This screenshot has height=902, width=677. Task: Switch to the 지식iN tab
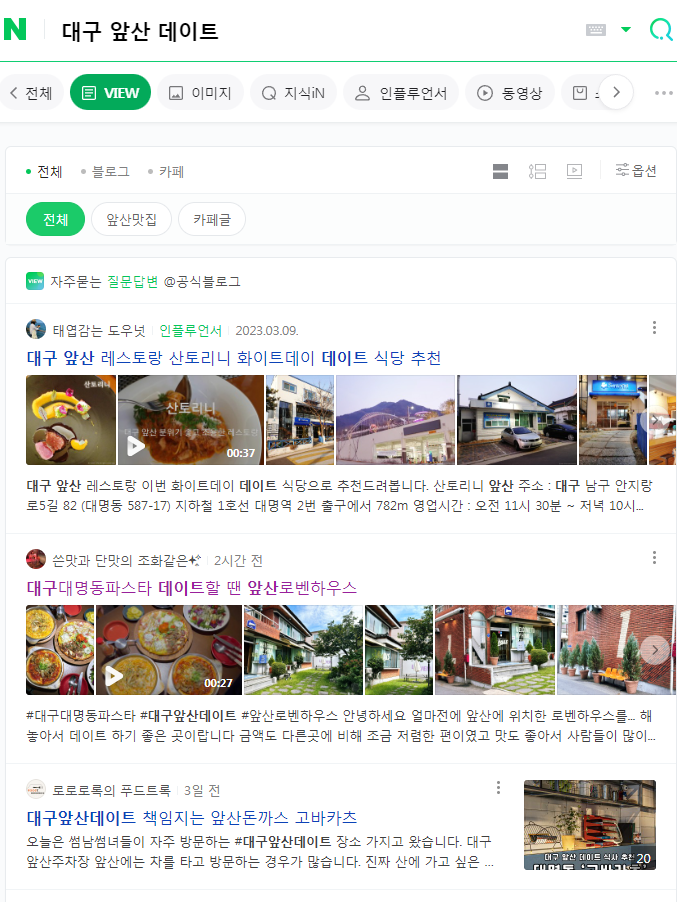pyautogui.click(x=293, y=93)
